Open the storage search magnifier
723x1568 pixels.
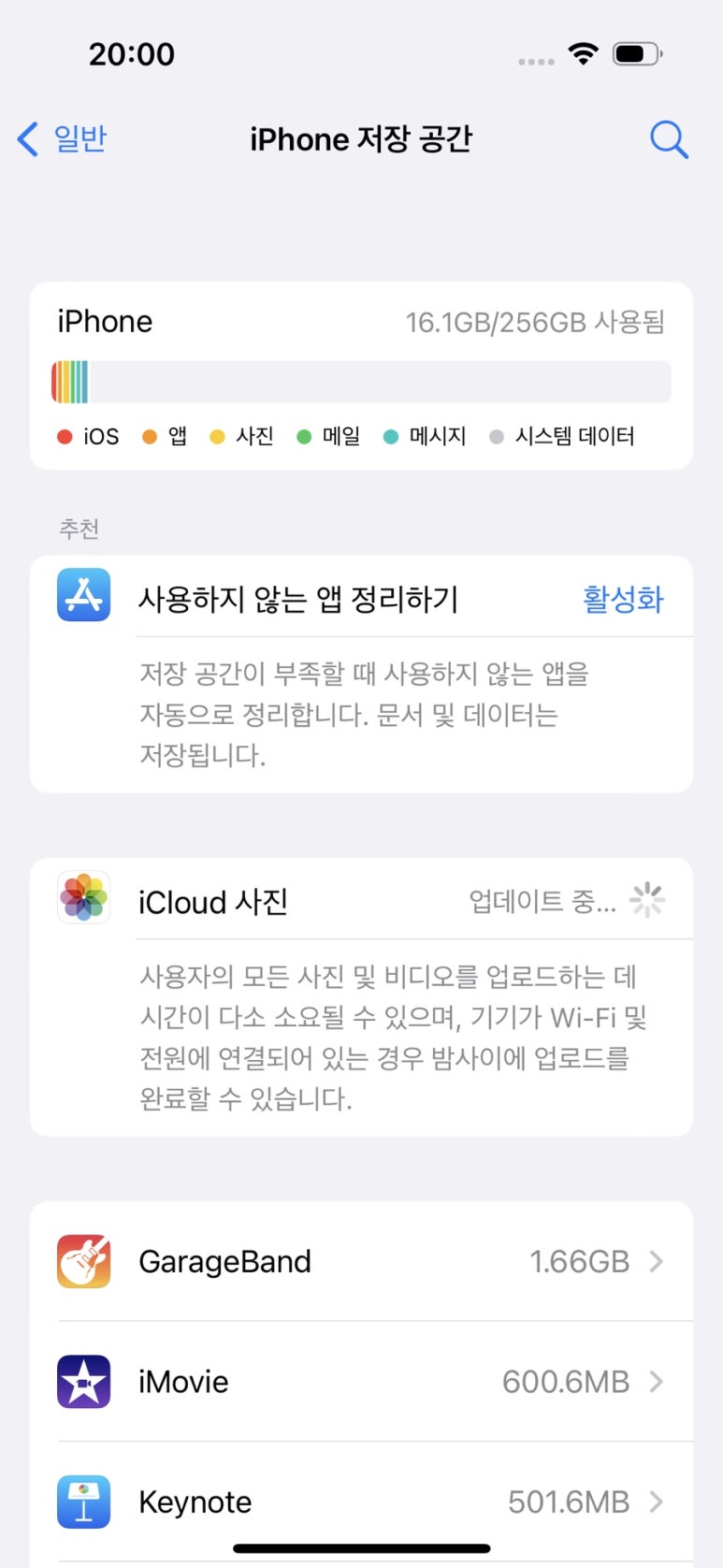[669, 140]
